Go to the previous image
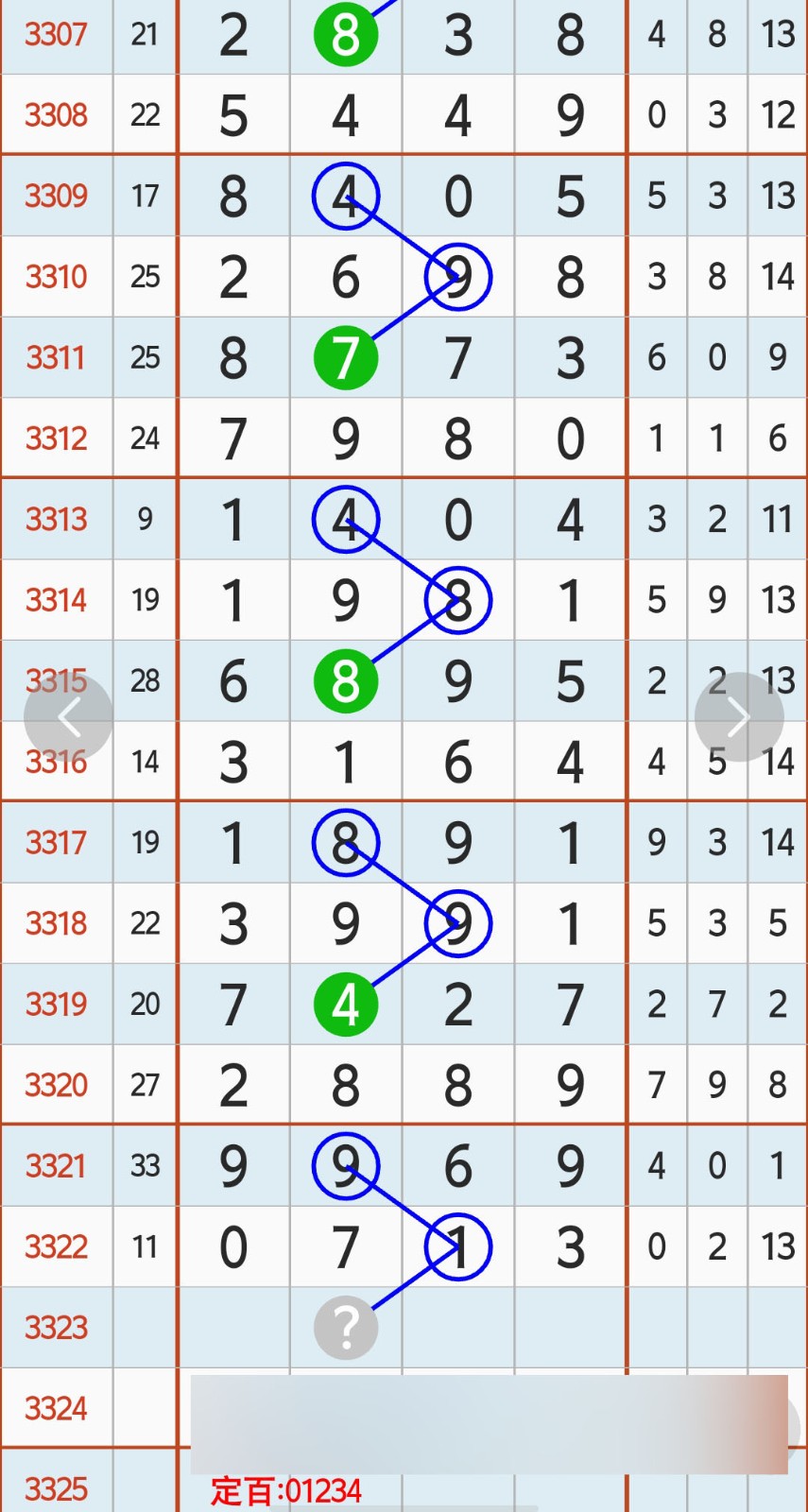The height and width of the screenshot is (1512, 808). (x=68, y=717)
